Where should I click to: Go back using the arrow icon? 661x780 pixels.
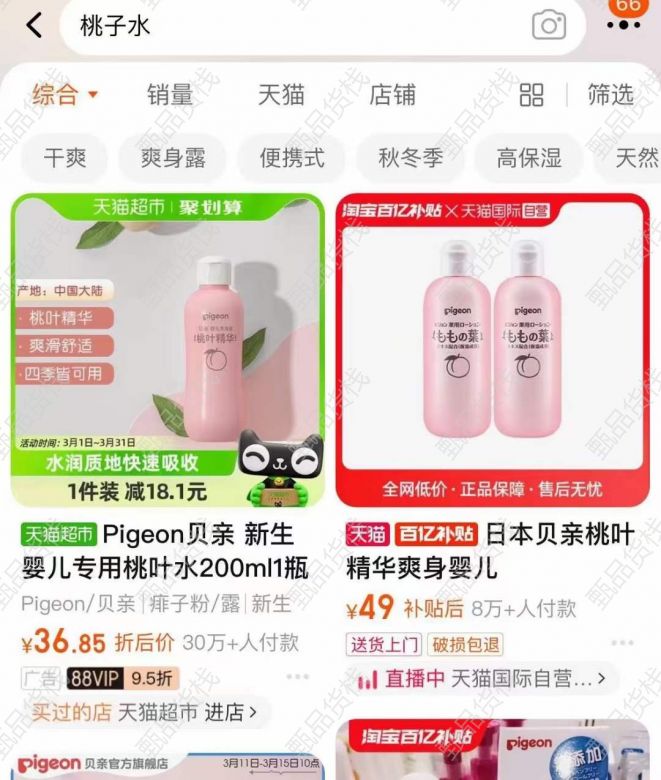tap(34, 26)
